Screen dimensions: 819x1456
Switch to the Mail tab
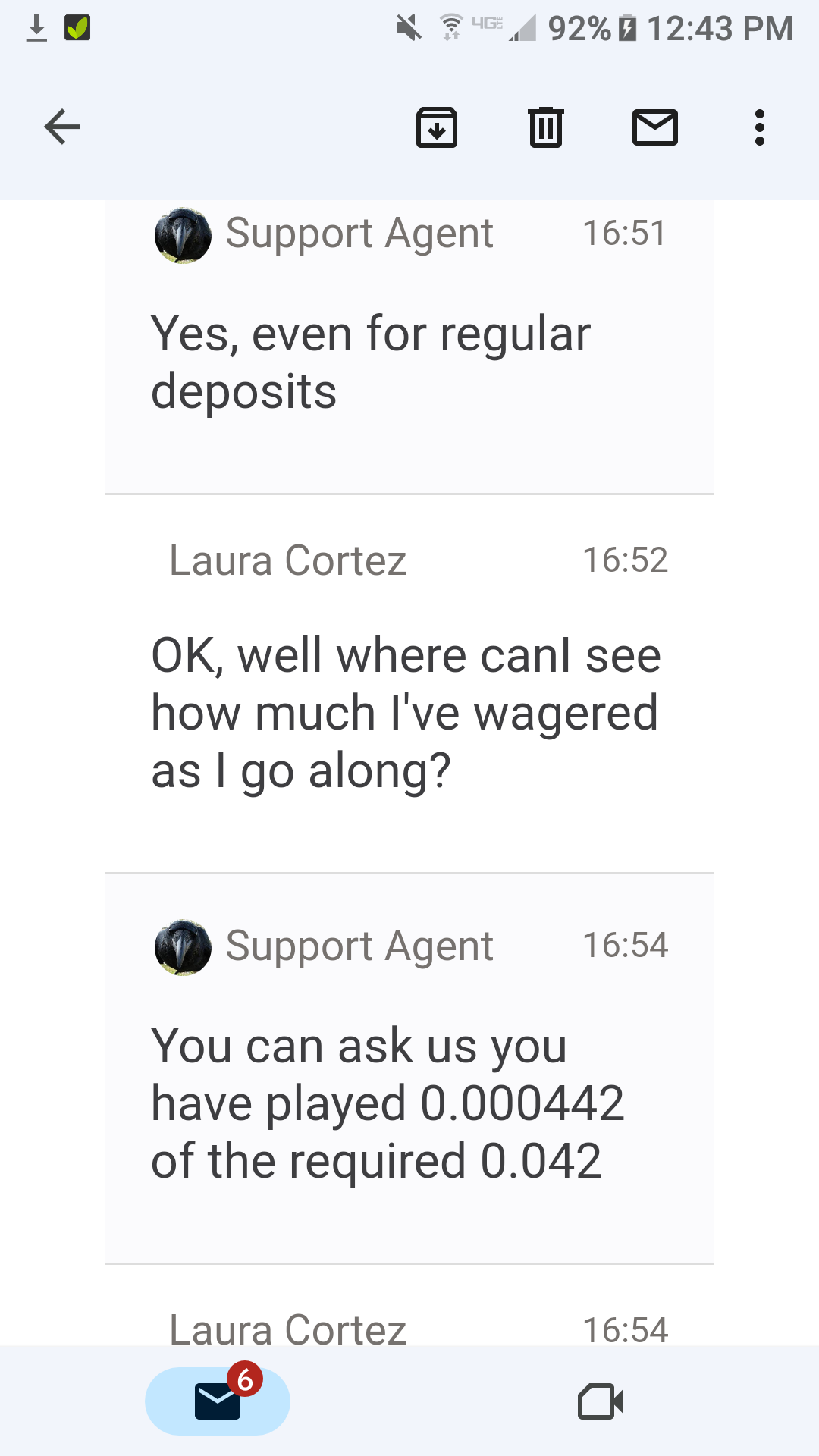tap(218, 1401)
